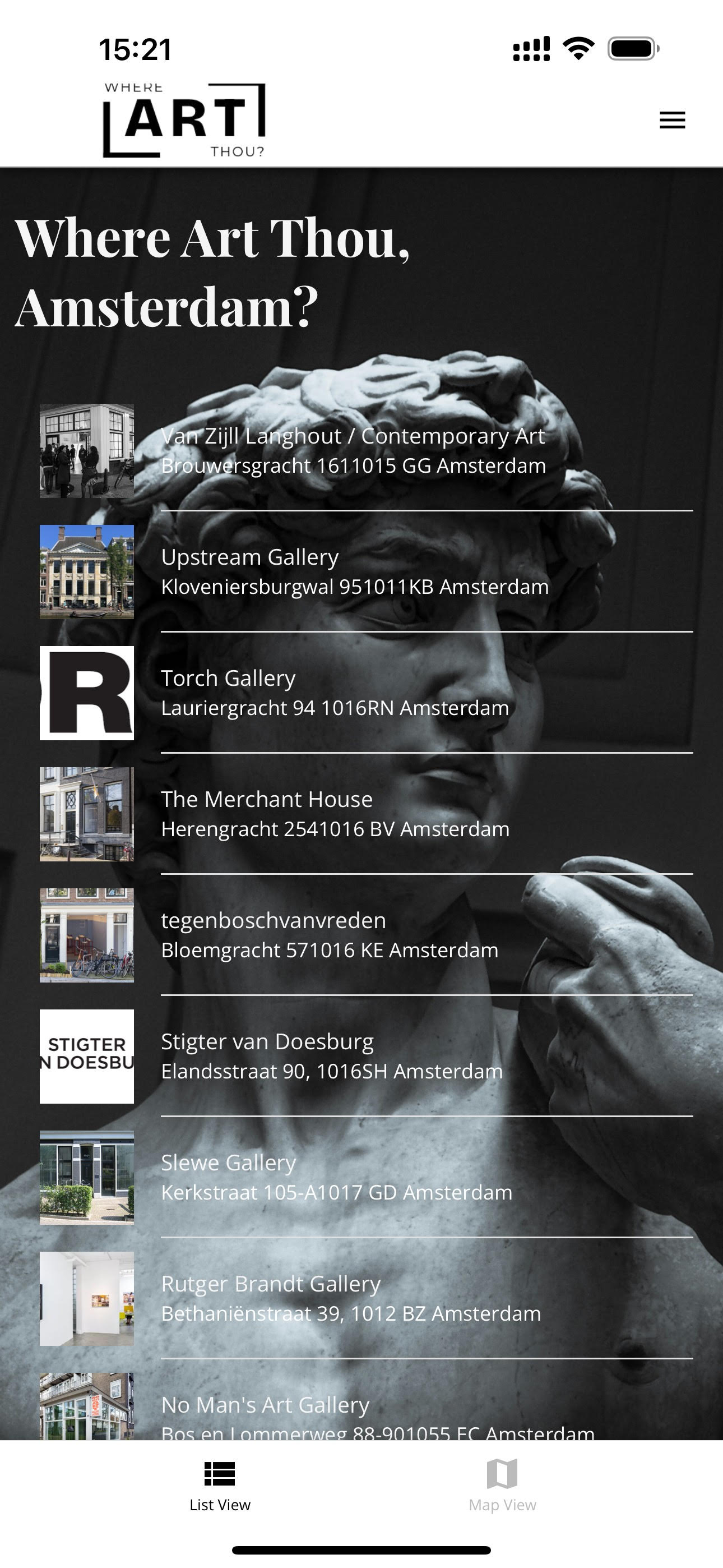Switch to the Map View tab
This screenshot has height=1568, width=723.
pyautogui.click(x=502, y=1486)
